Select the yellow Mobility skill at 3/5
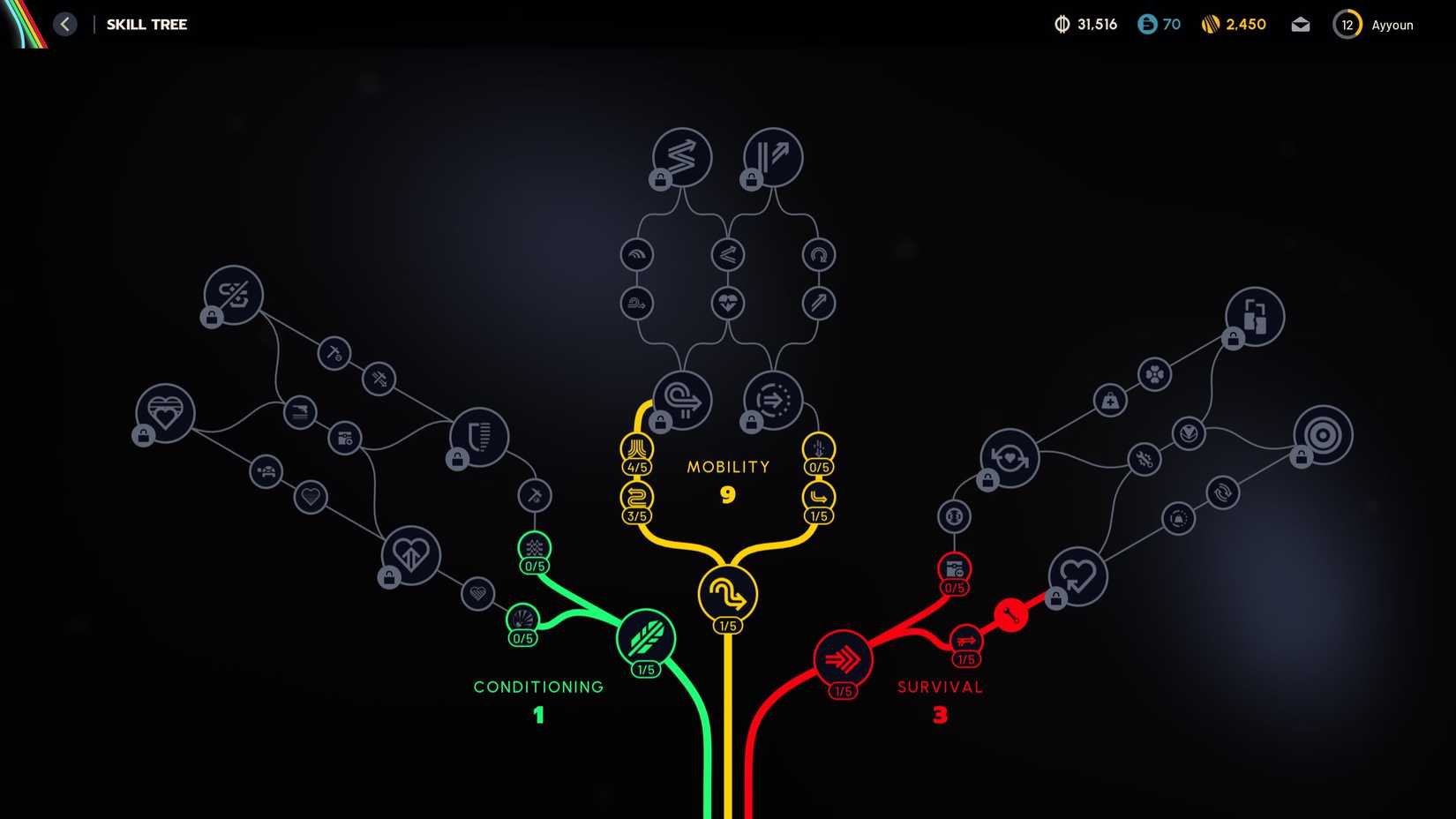The image size is (1456, 819). tap(636, 499)
